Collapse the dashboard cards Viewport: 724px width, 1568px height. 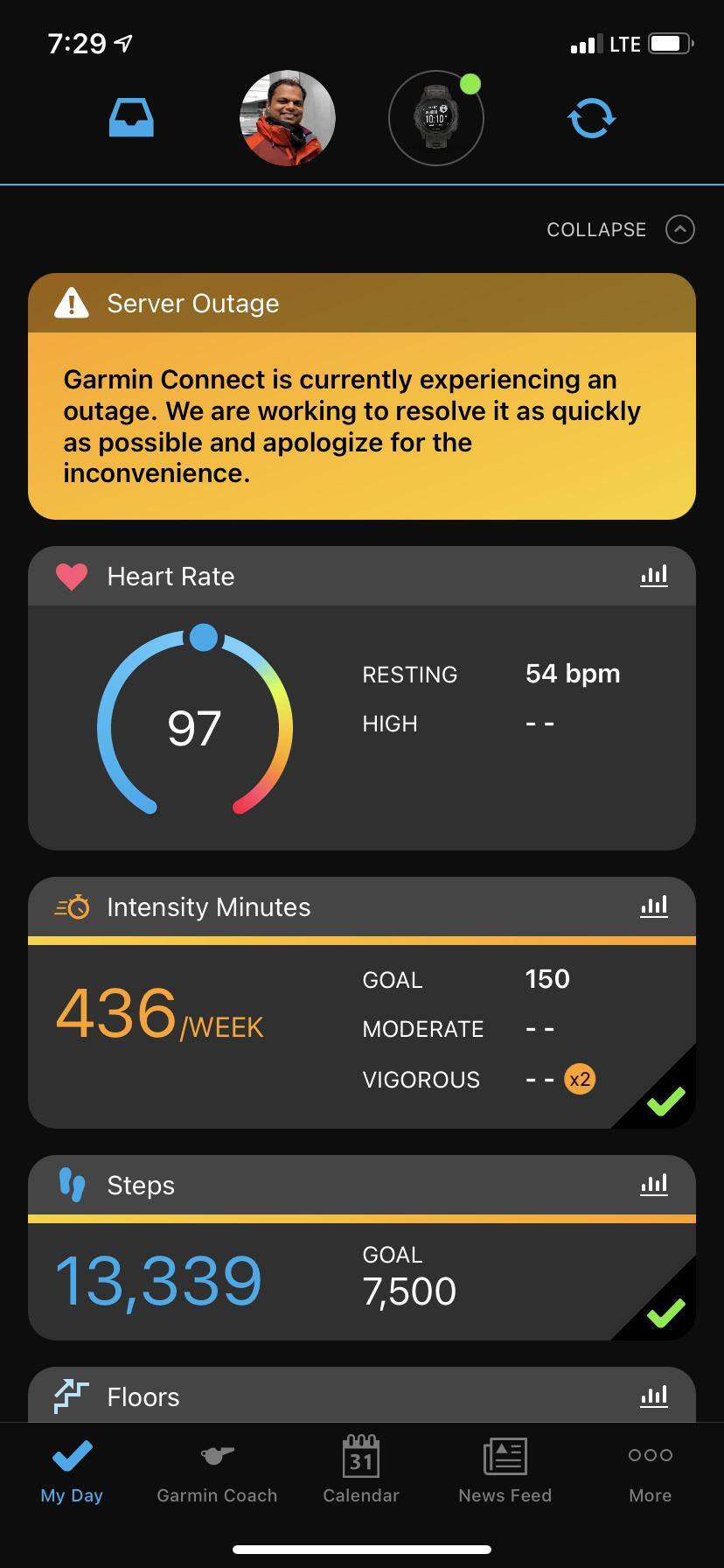(x=619, y=229)
